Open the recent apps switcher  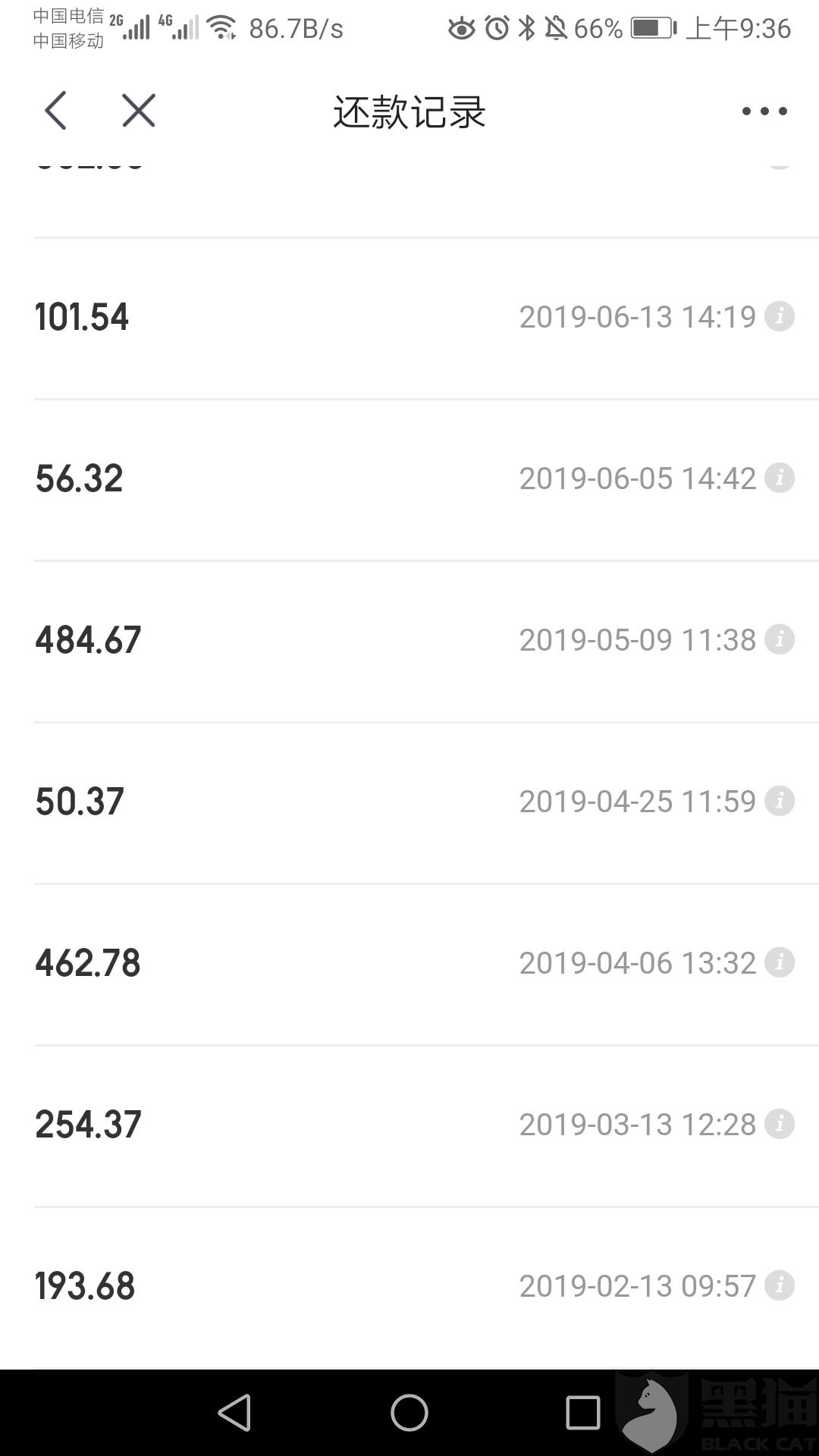click(x=582, y=1413)
